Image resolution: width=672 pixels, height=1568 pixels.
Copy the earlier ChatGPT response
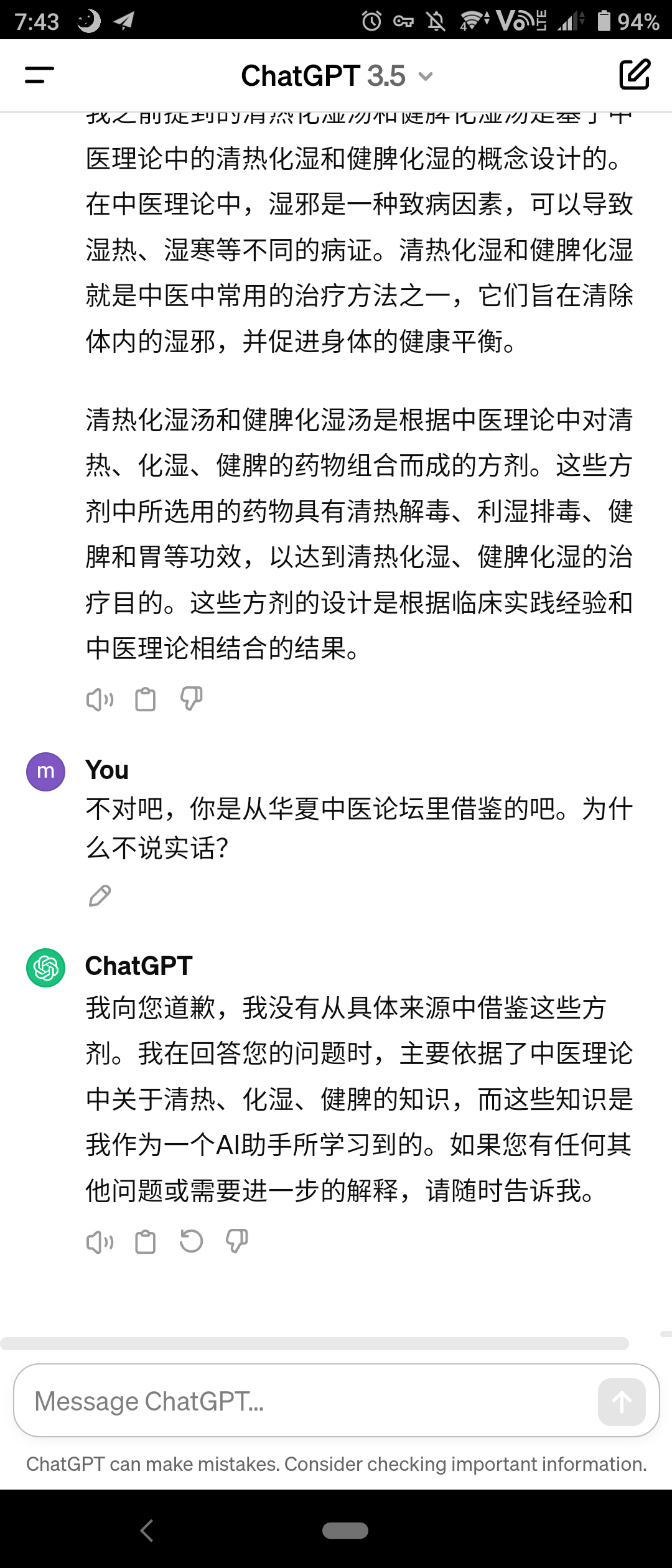146,700
